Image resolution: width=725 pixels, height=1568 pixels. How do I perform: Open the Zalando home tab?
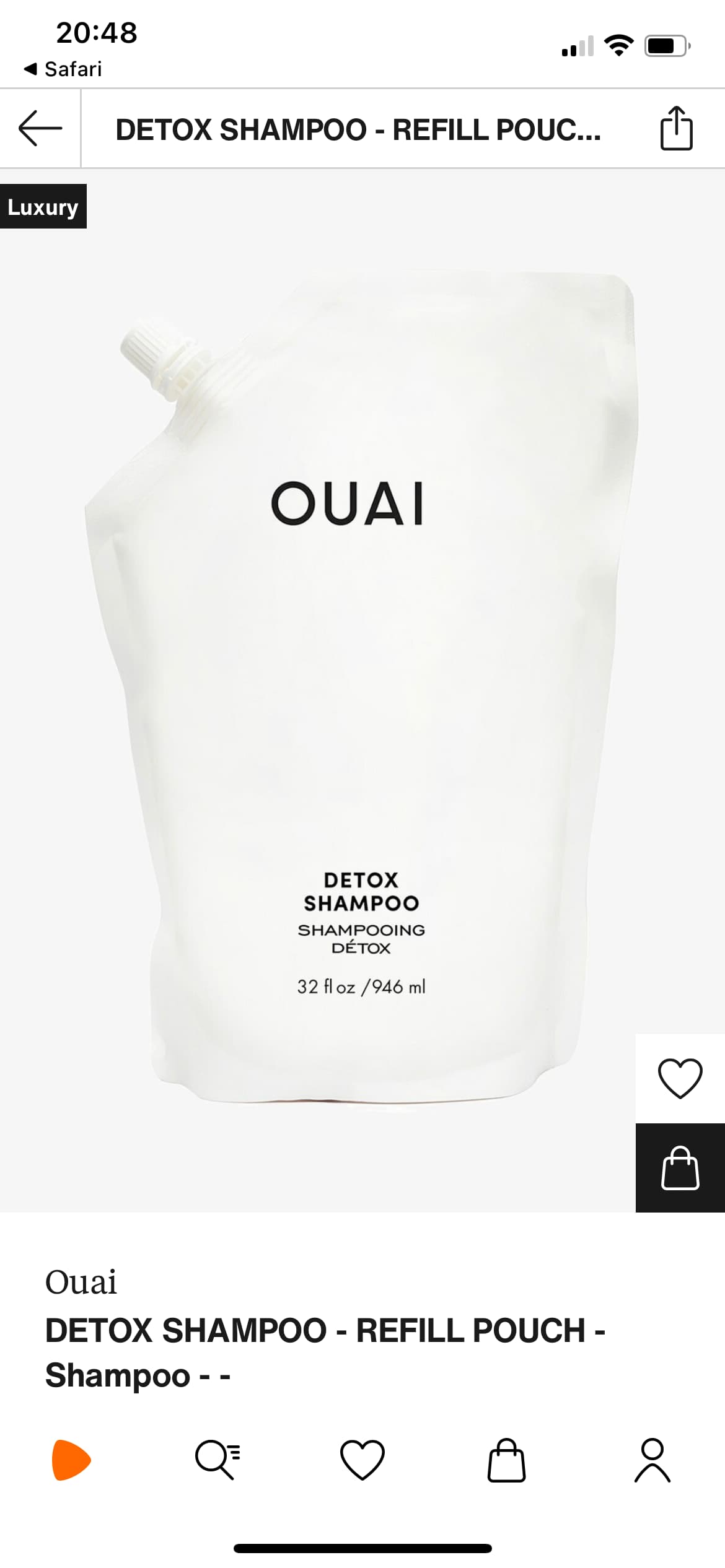point(71,1460)
